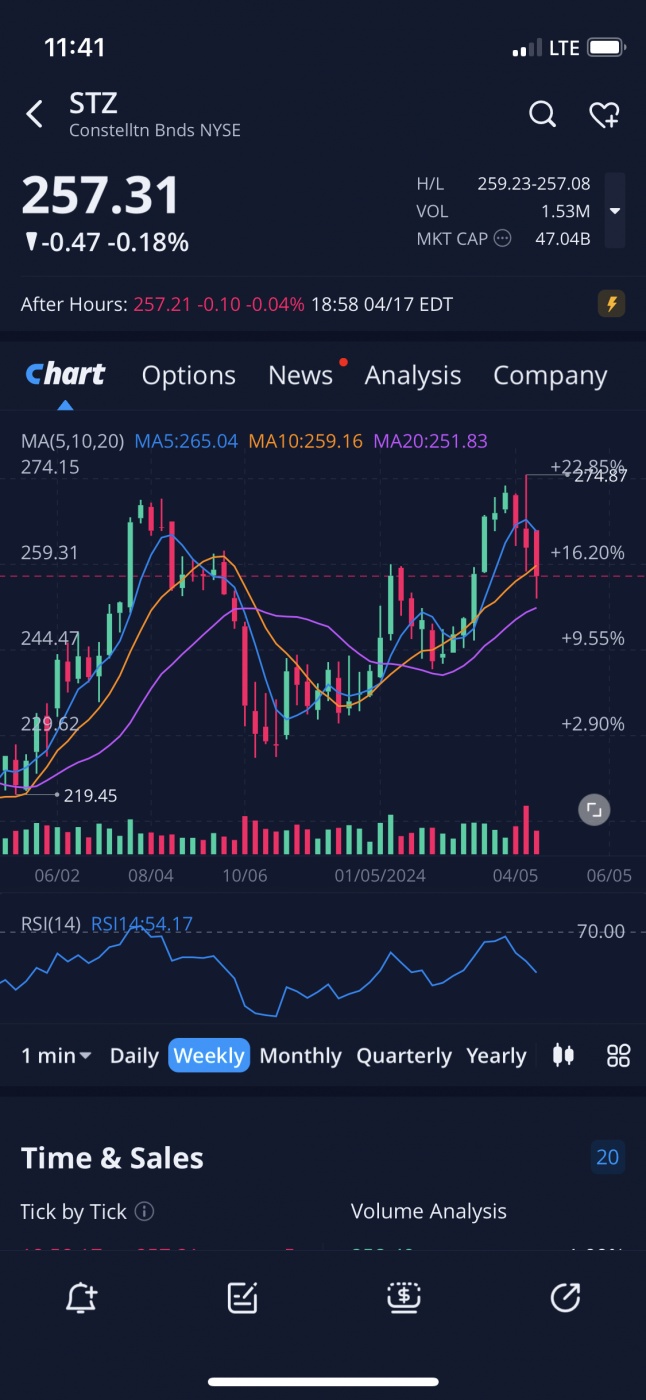The image size is (646, 1400).
Task: Switch to the Options tab
Action: (189, 375)
